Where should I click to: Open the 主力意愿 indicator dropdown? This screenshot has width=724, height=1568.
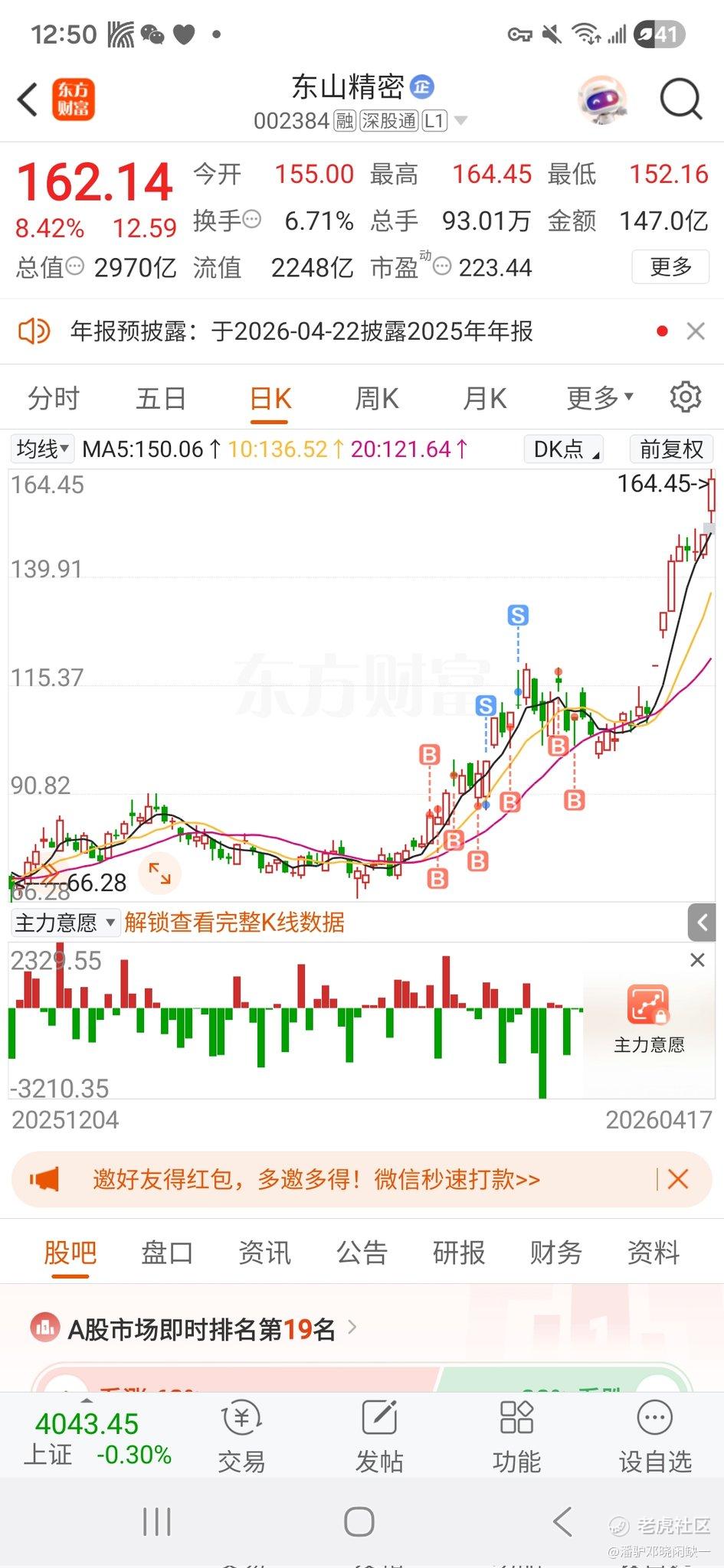pyautogui.click(x=65, y=923)
